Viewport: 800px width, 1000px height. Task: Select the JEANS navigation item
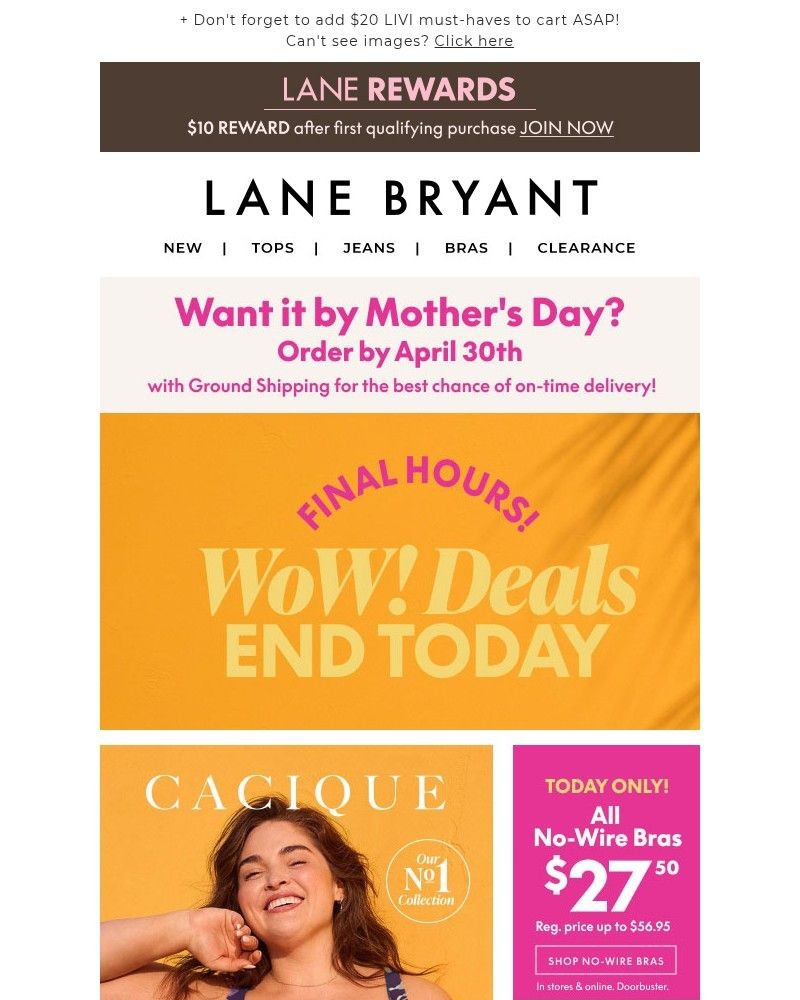coord(369,247)
